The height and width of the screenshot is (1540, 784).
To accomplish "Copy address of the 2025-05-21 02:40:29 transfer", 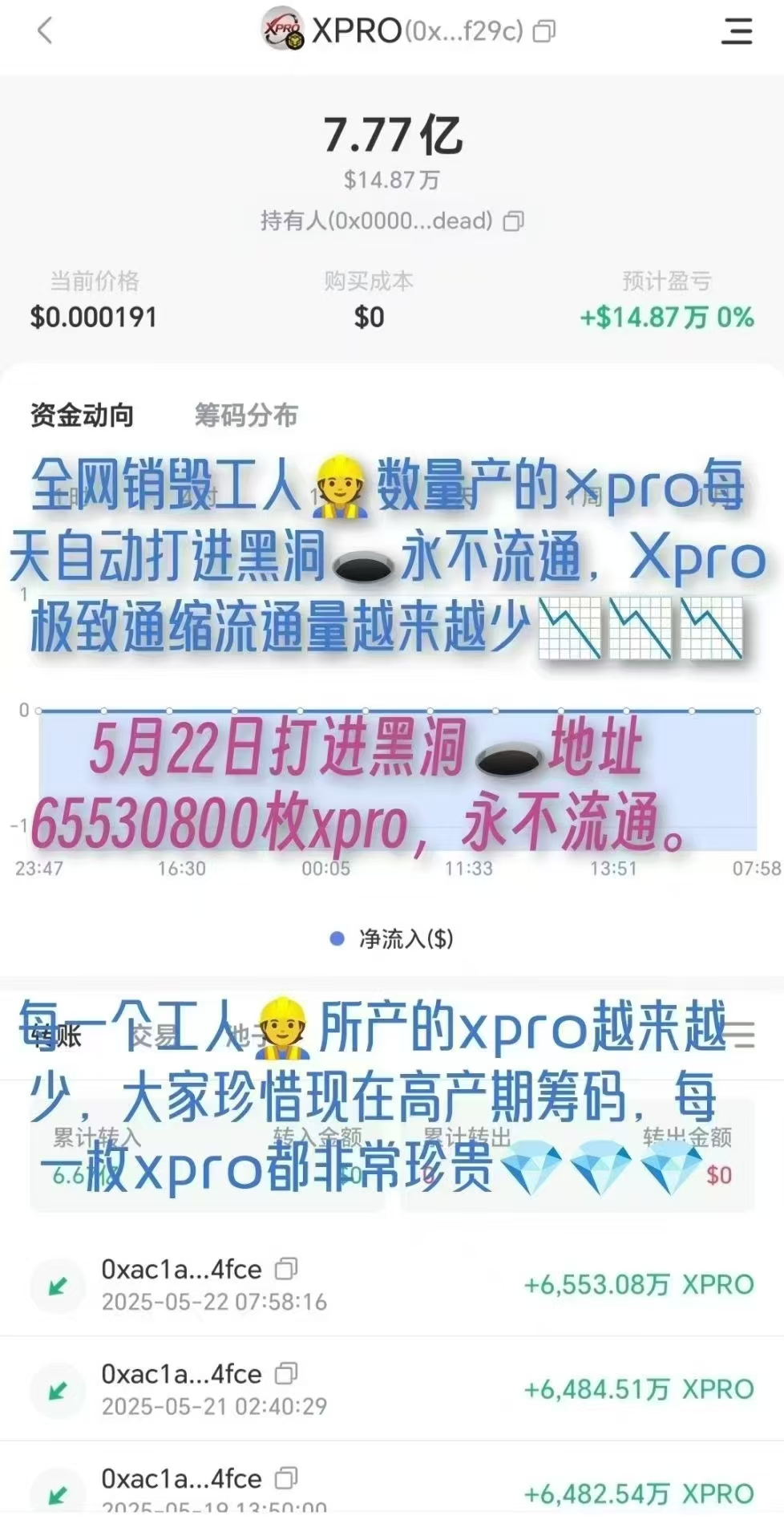I will [286, 1373].
